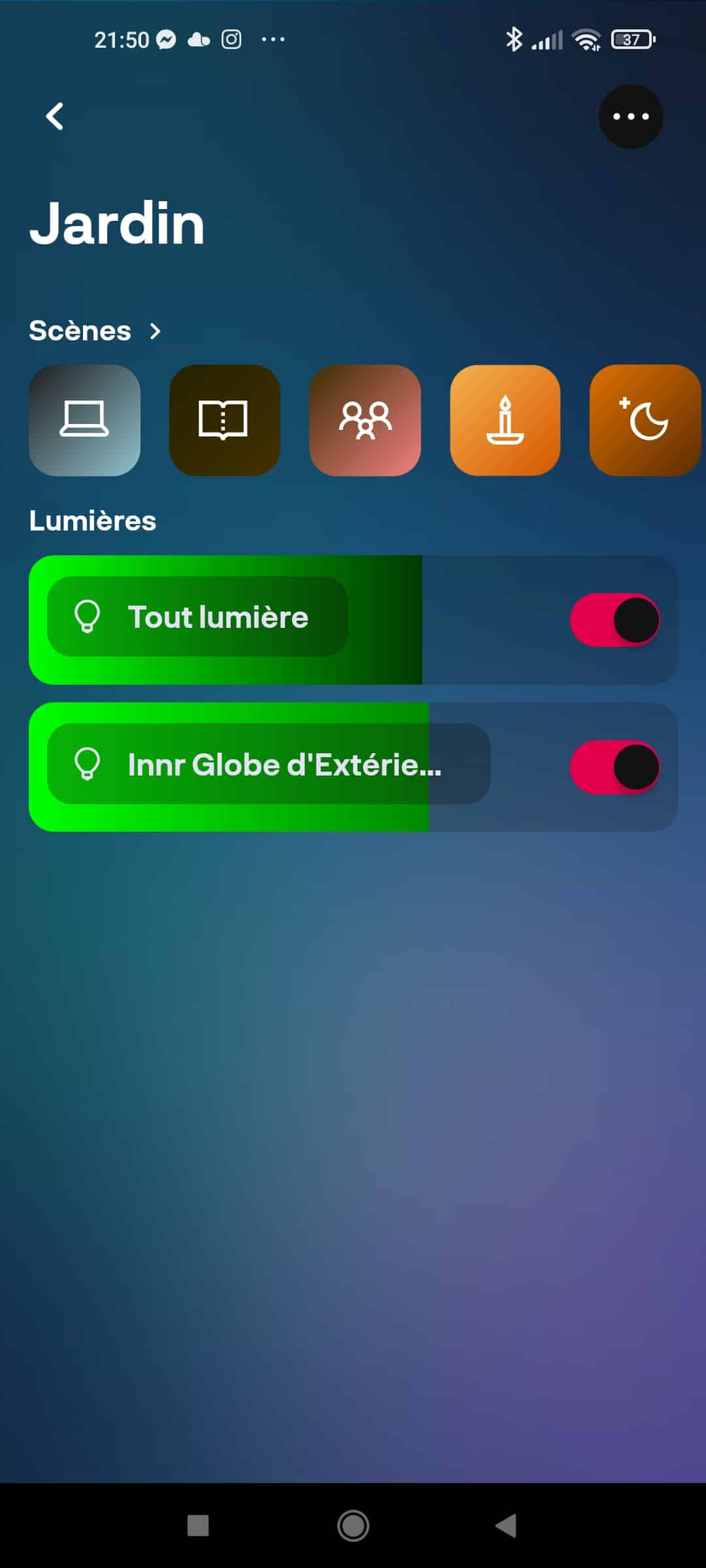Activate the moon night scene
706x1568 pixels.
point(645,420)
